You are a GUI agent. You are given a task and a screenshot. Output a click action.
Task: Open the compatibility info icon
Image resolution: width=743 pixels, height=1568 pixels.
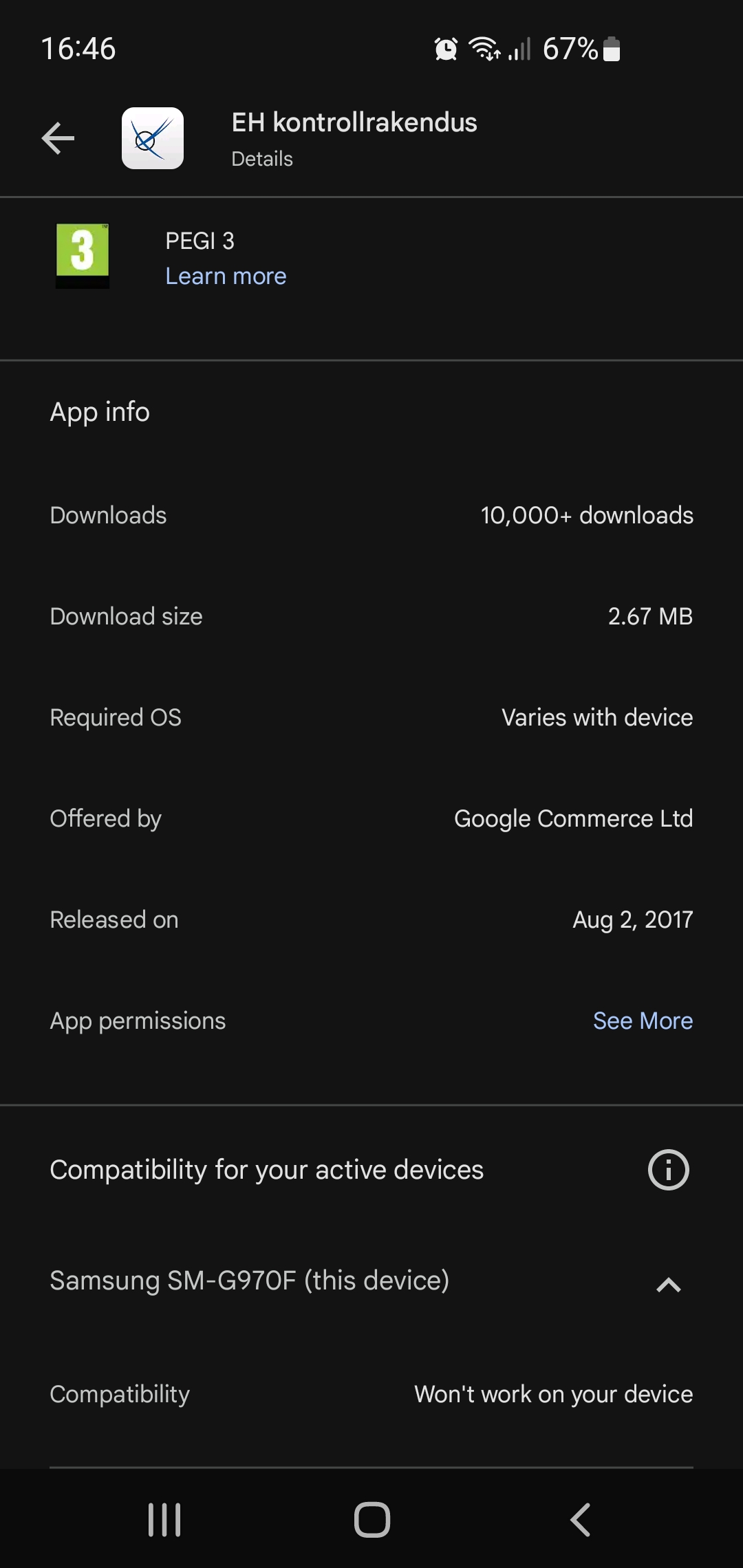[x=668, y=1170]
